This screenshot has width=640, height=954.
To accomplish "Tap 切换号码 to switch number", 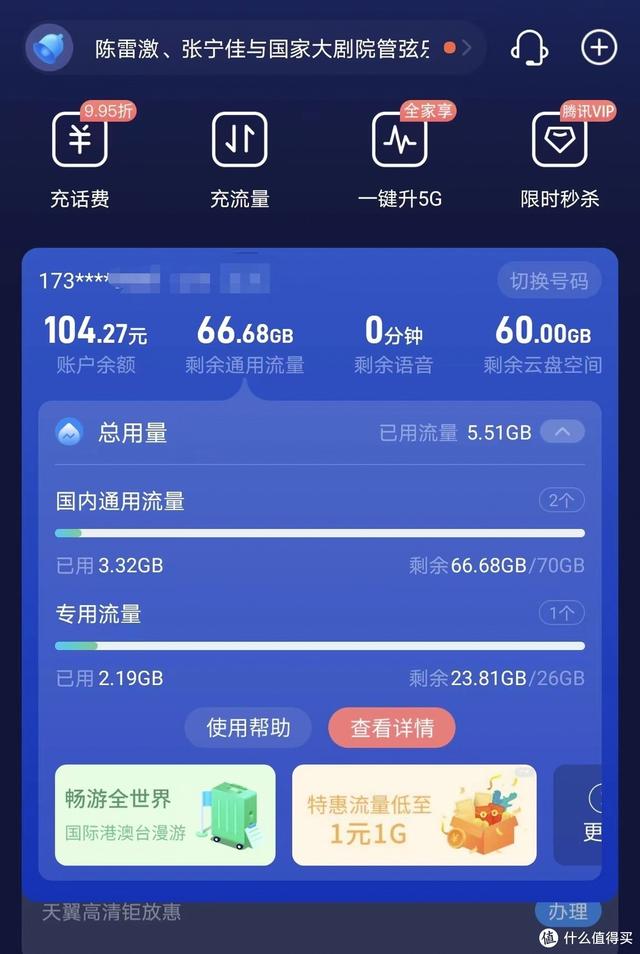I will tap(549, 281).
